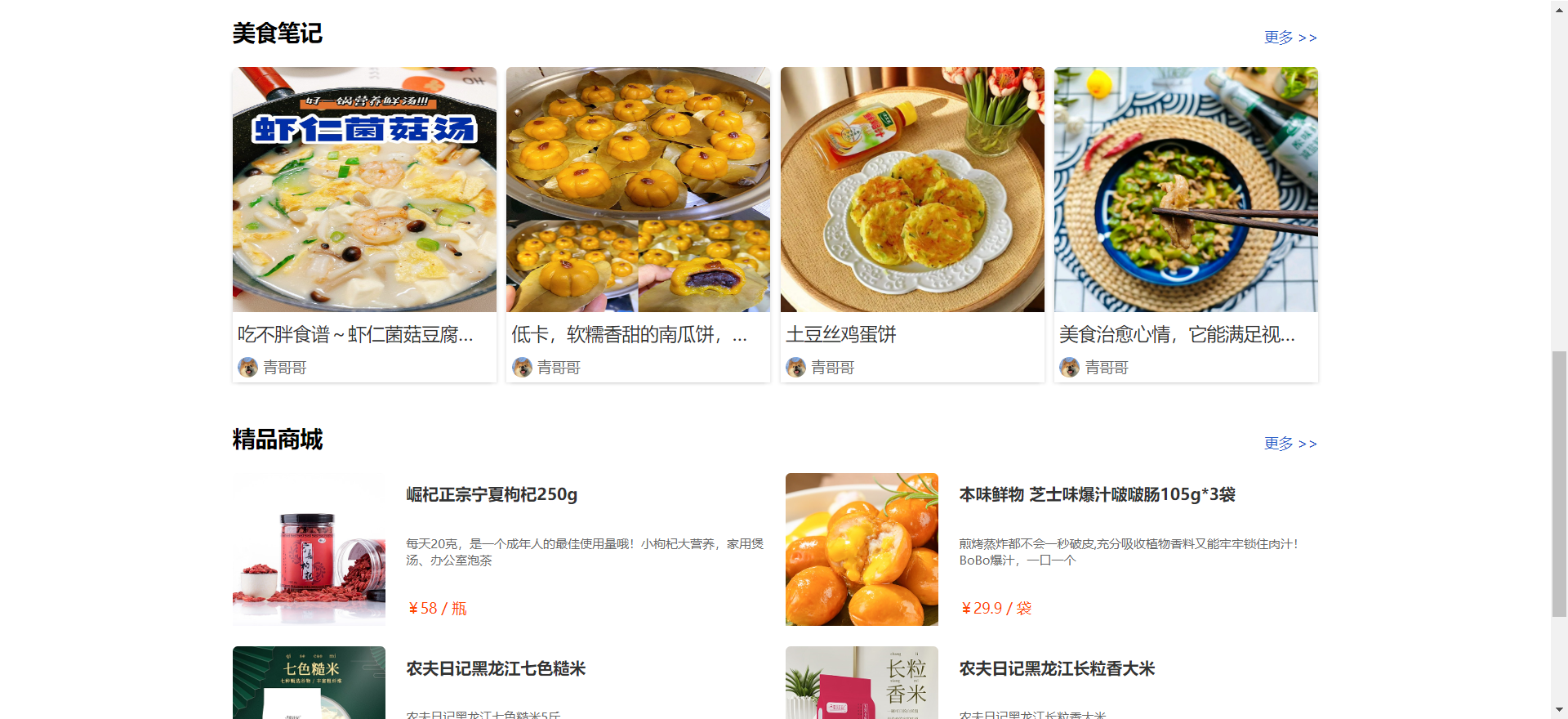View the 软糯香甜的南瓜饼 note
The height and width of the screenshot is (719, 1568).
point(629,334)
